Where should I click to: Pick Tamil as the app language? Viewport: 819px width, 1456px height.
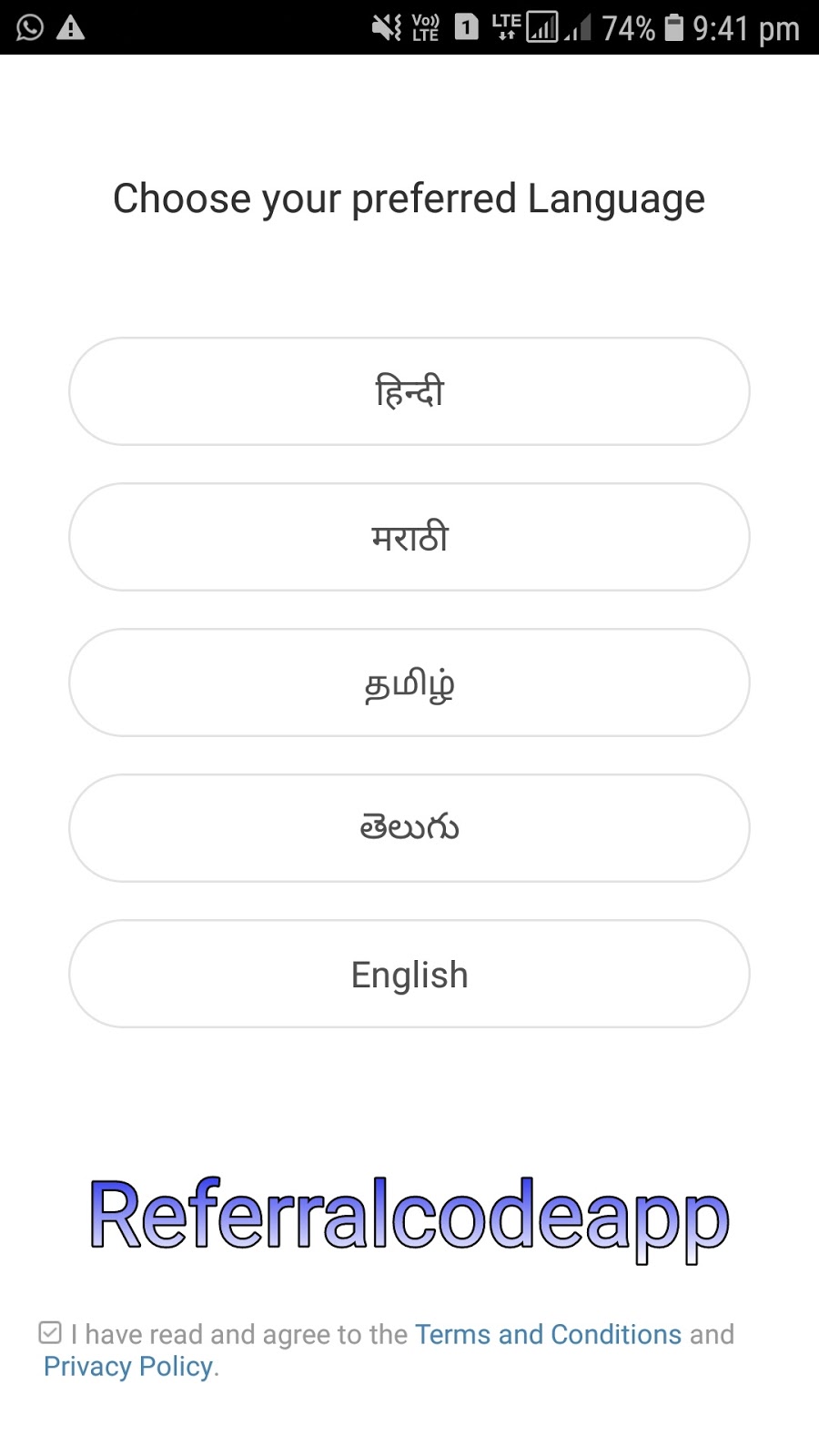(409, 682)
